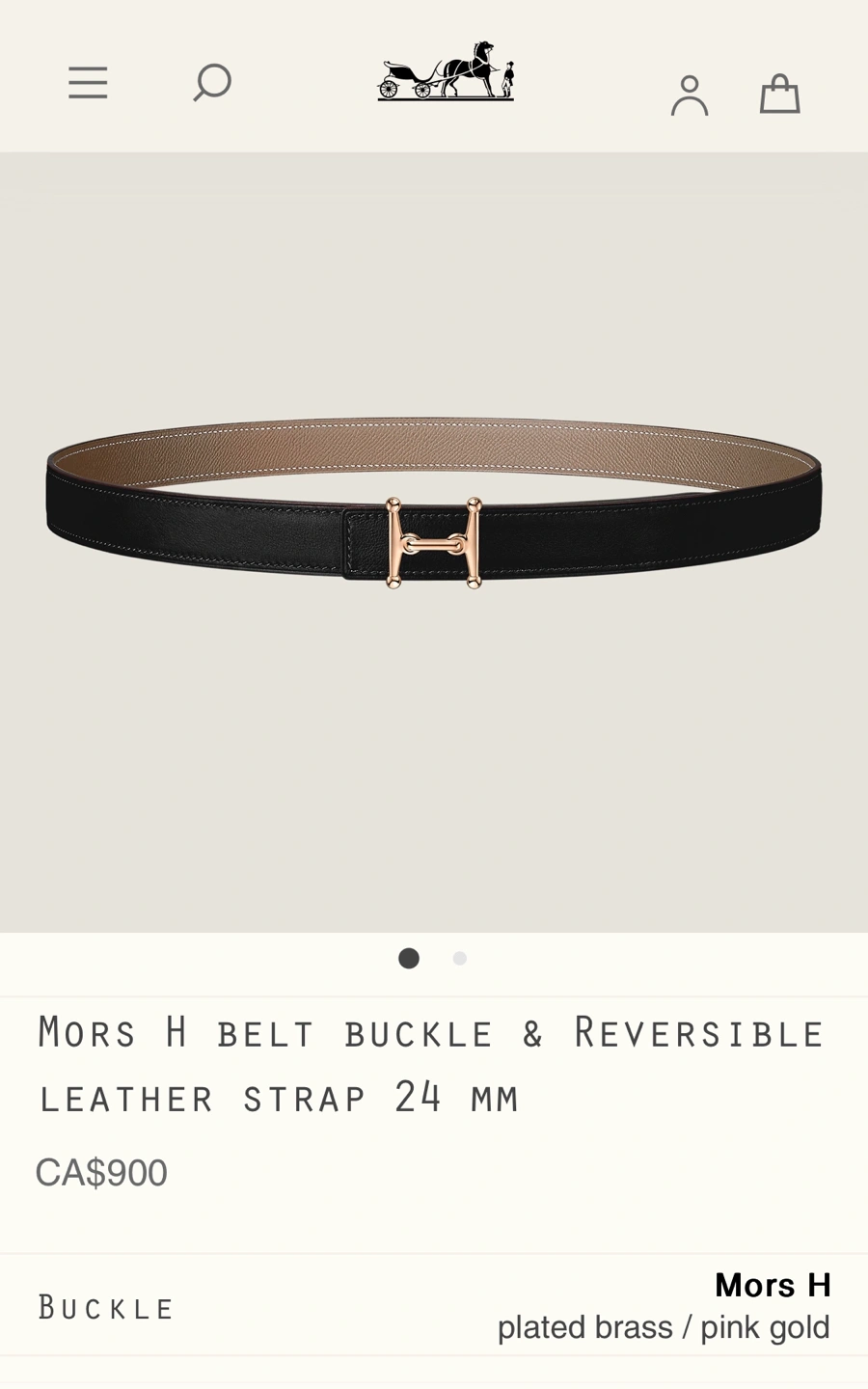View the shopping bag
Viewport: 868px width, 1389px height.
pyautogui.click(x=779, y=95)
